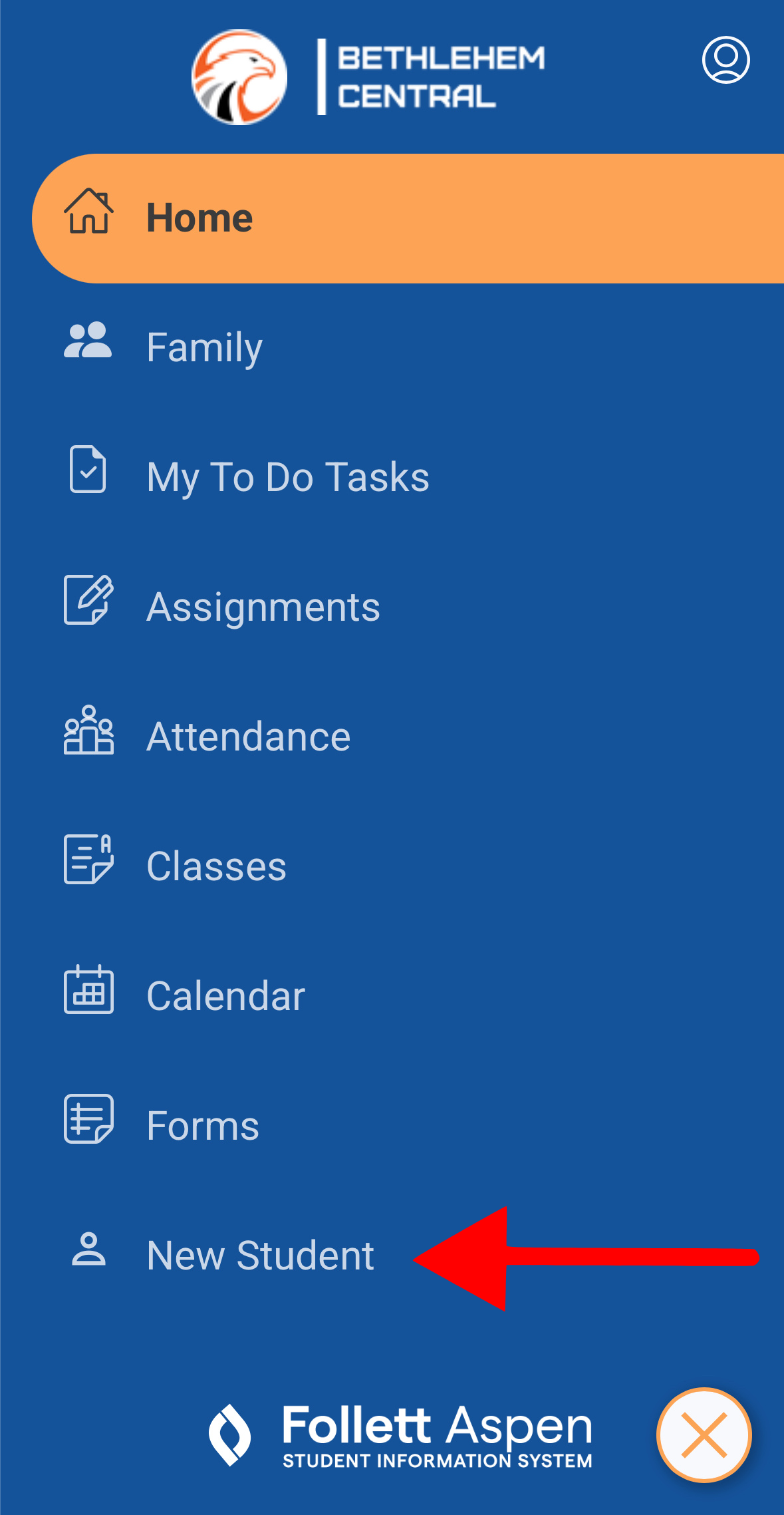784x1515 pixels.
Task: Select the Attendance group icon
Action: [x=88, y=732]
